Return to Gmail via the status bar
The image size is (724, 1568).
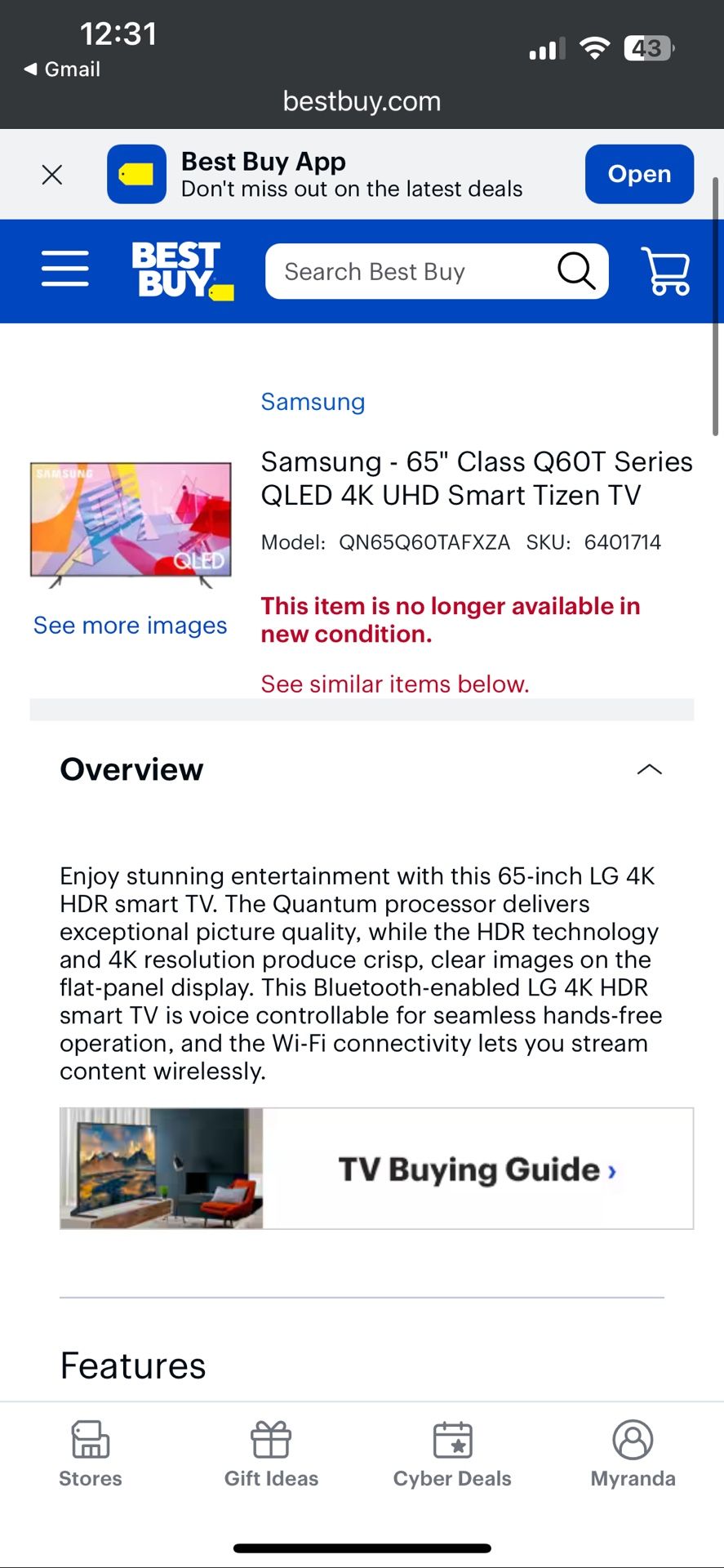pyautogui.click(x=61, y=69)
